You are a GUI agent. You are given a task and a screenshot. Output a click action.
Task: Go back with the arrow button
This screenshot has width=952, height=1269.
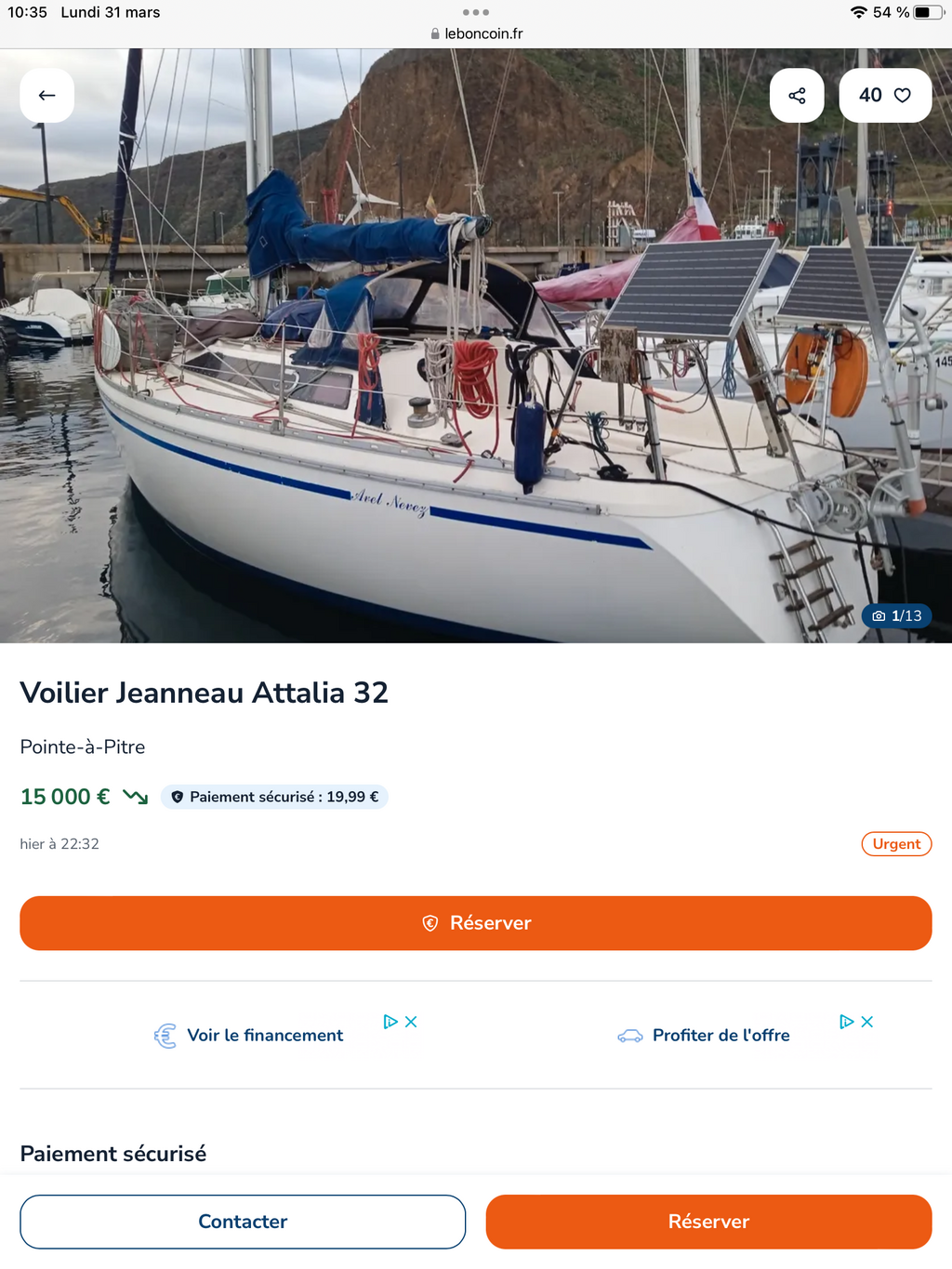click(47, 96)
